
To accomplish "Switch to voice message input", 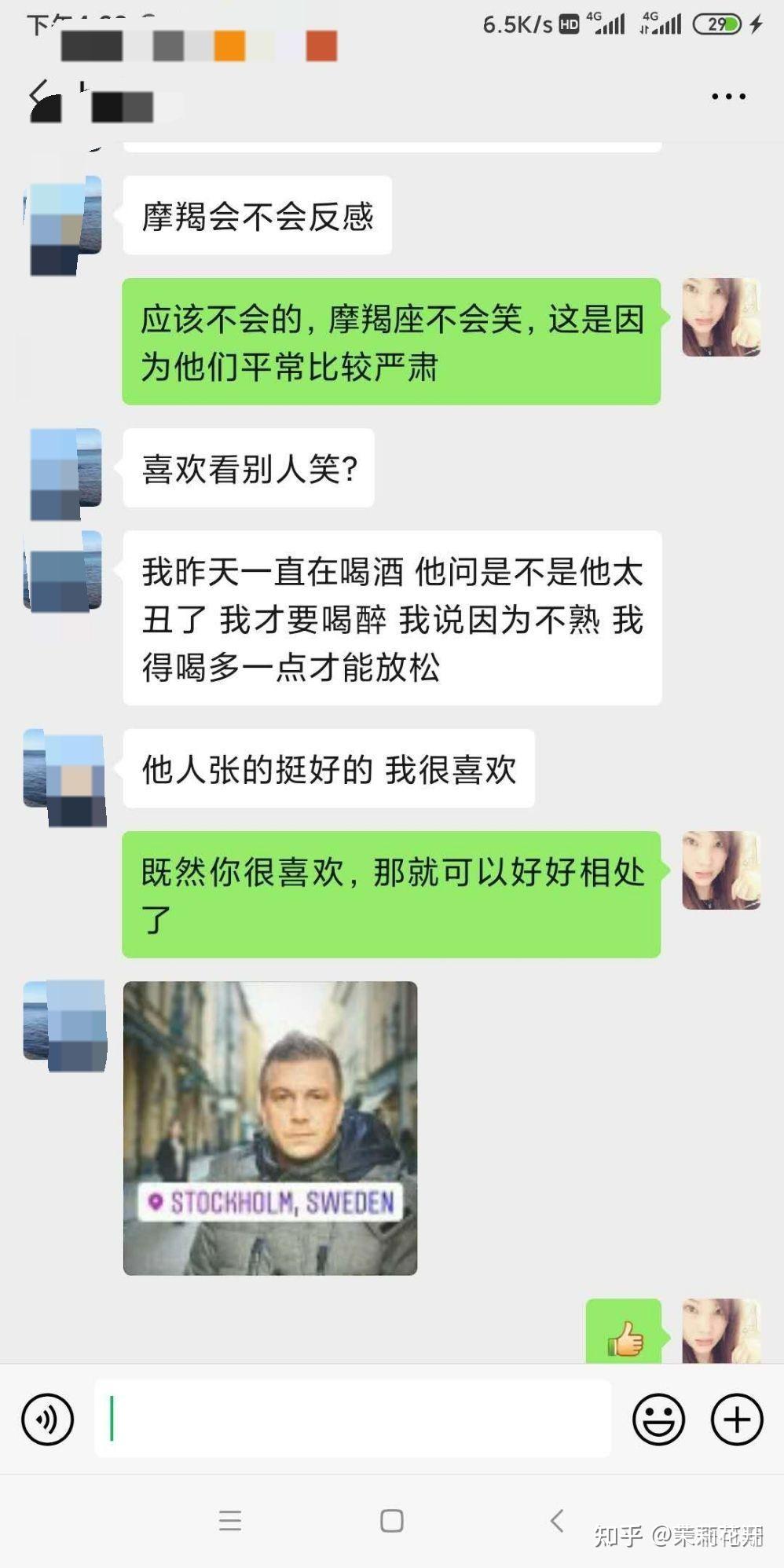I will [48, 1420].
